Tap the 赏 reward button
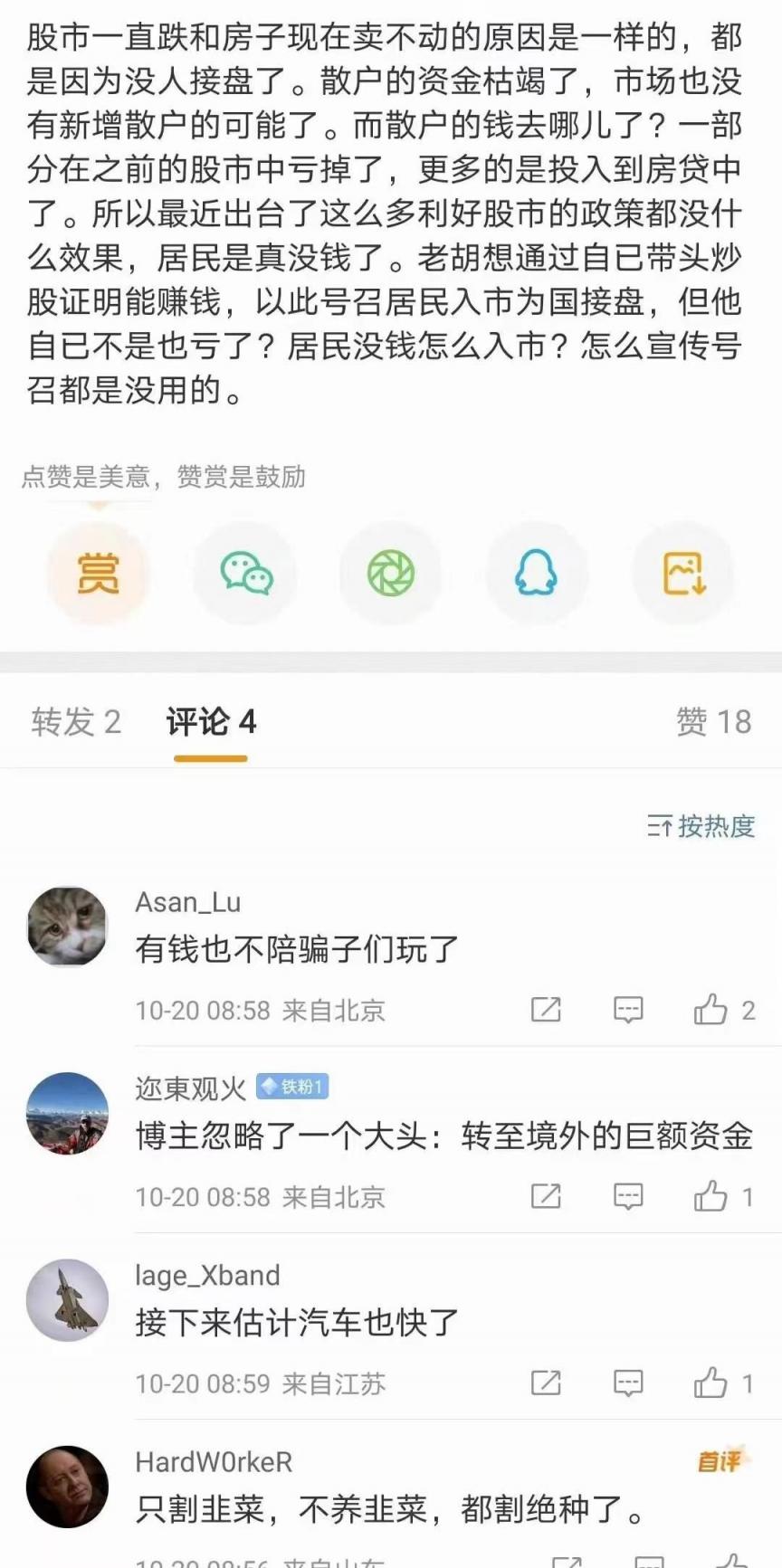782x1568 pixels. [x=98, y=574]
